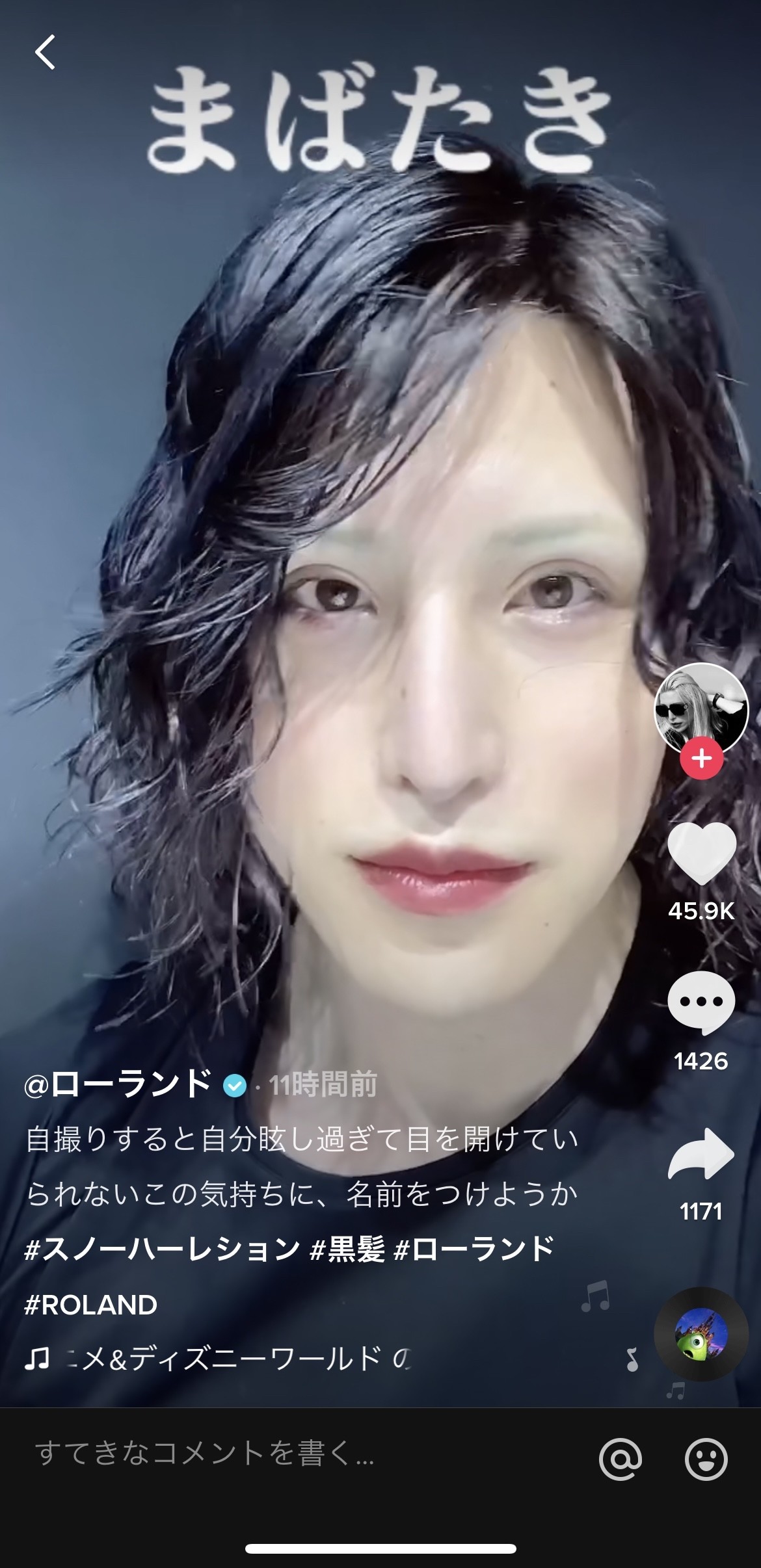Viewport: 761px width, 1568px height.
Task: Share this video via the arrow icon
Action: click(x=701, y=1155)
